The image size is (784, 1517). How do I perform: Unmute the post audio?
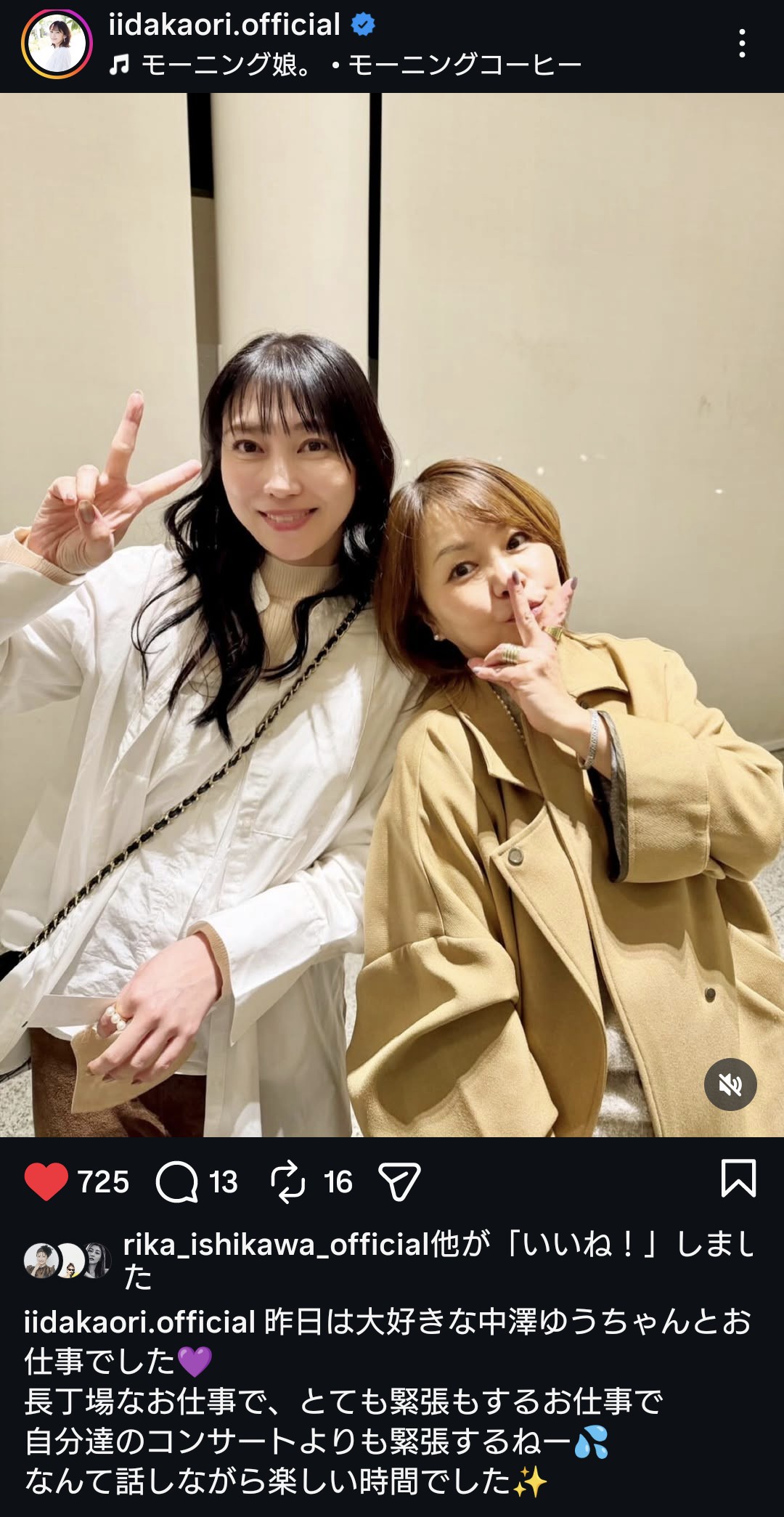point(730,1085)
